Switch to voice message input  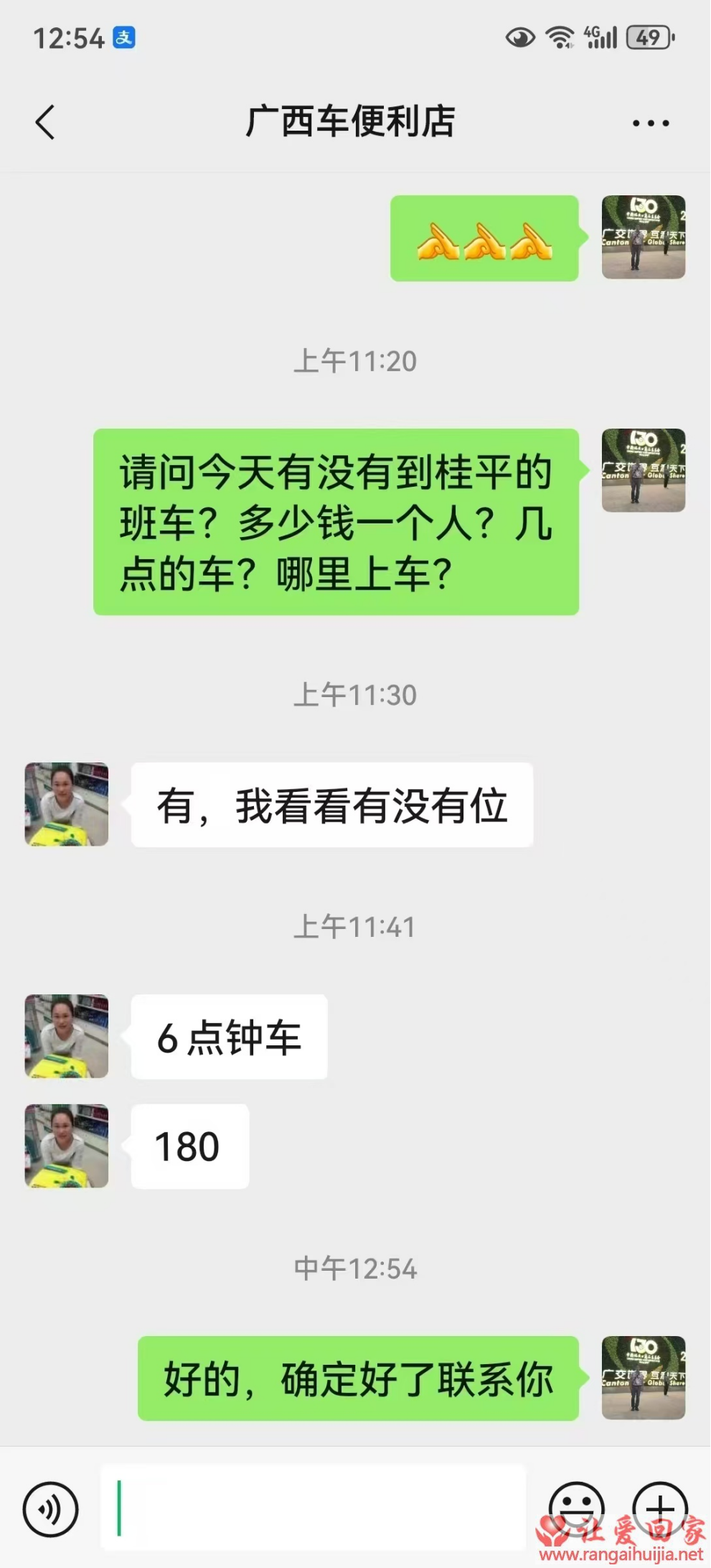point(50,1509)
